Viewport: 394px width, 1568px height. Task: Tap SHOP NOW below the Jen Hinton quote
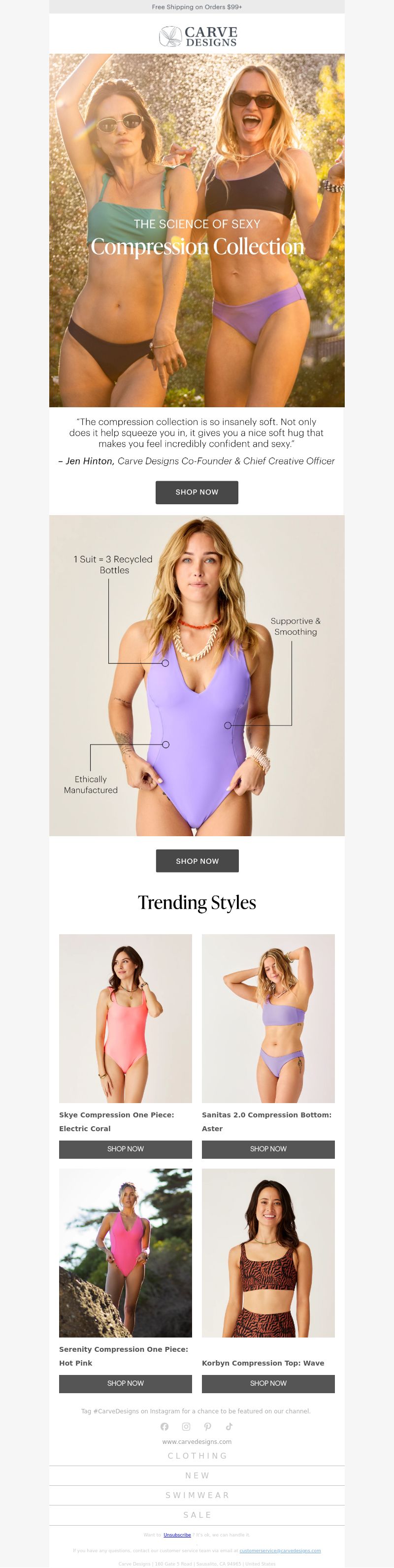point(197,492)
